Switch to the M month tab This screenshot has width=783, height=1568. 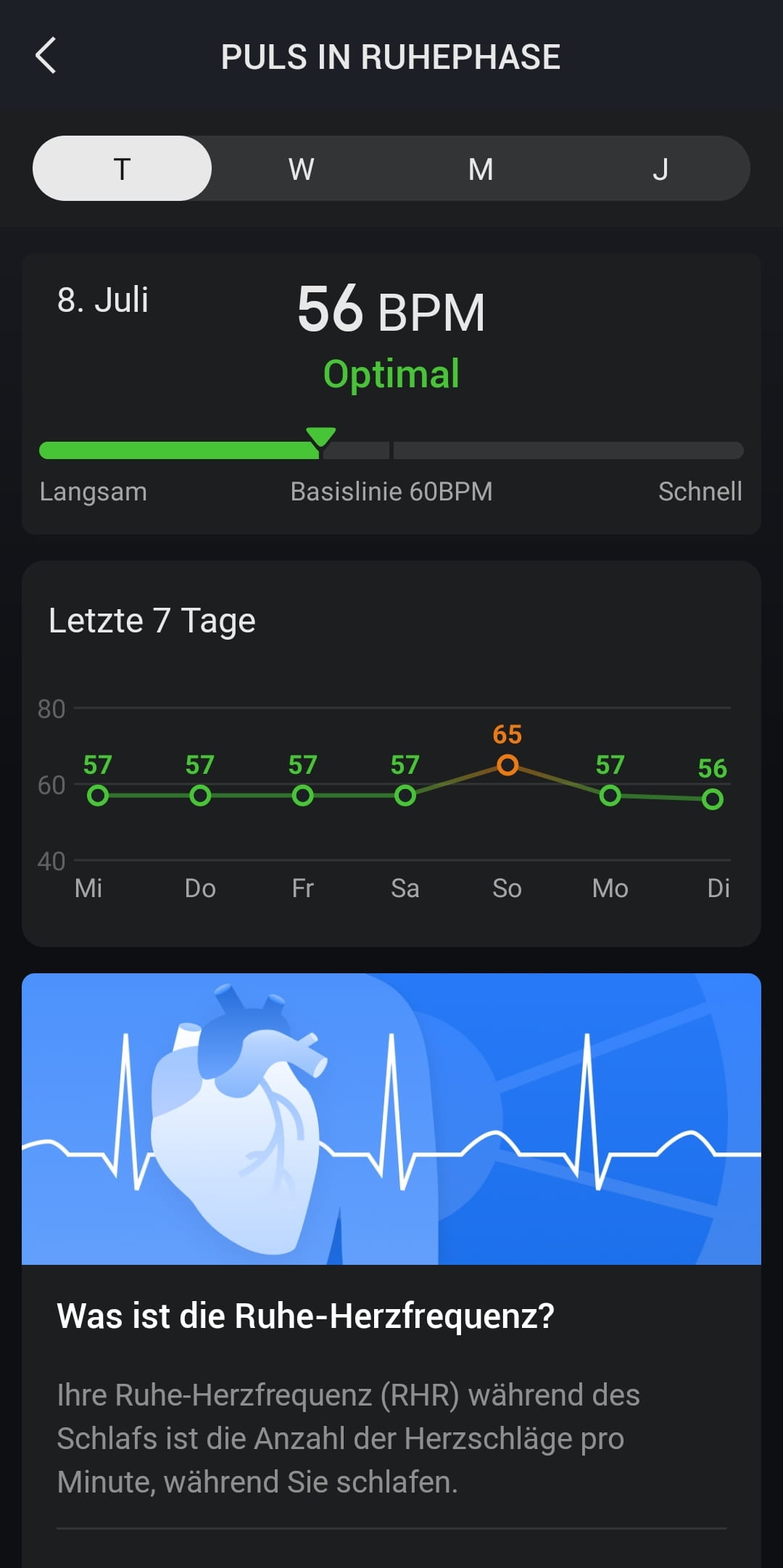coord(481,168)
